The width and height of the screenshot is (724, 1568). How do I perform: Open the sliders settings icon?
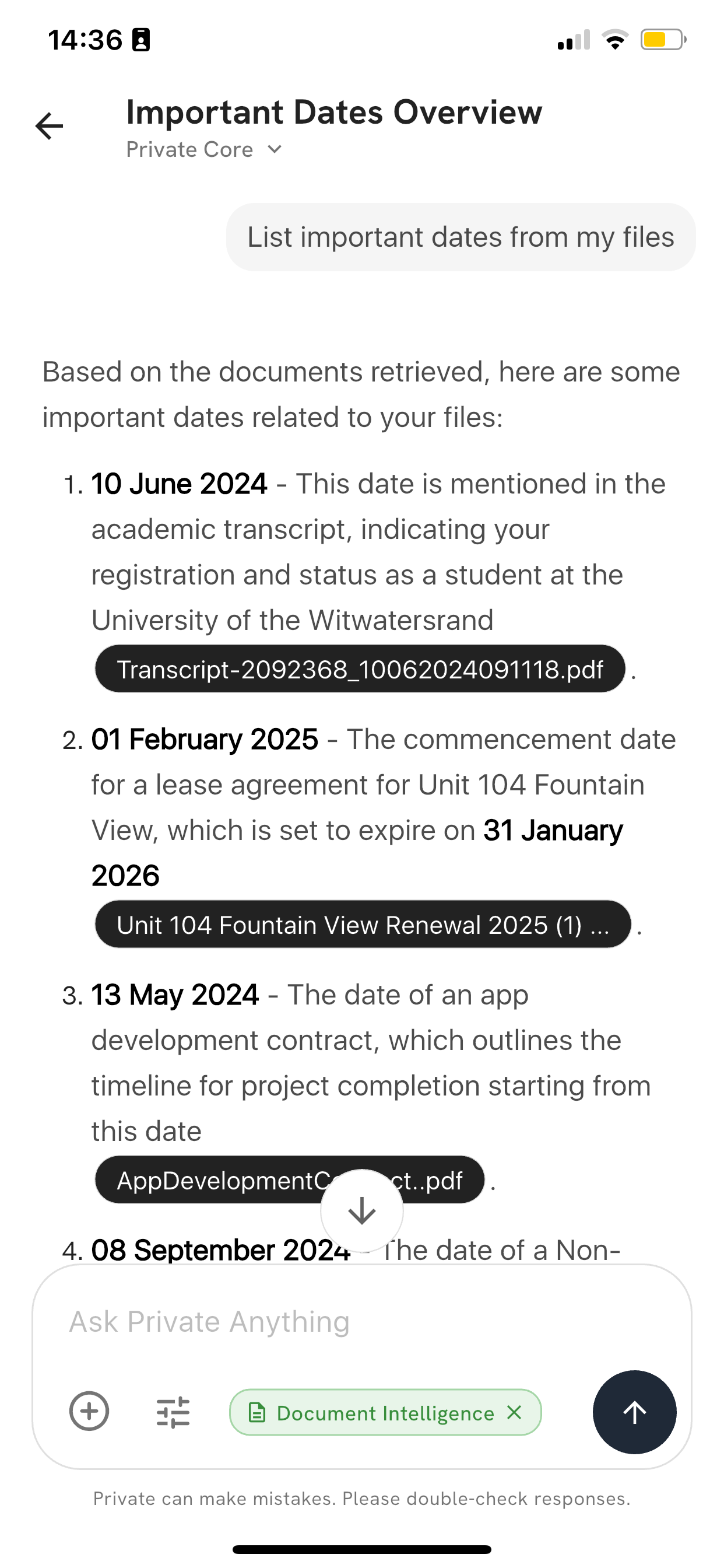coord(173,1412)
